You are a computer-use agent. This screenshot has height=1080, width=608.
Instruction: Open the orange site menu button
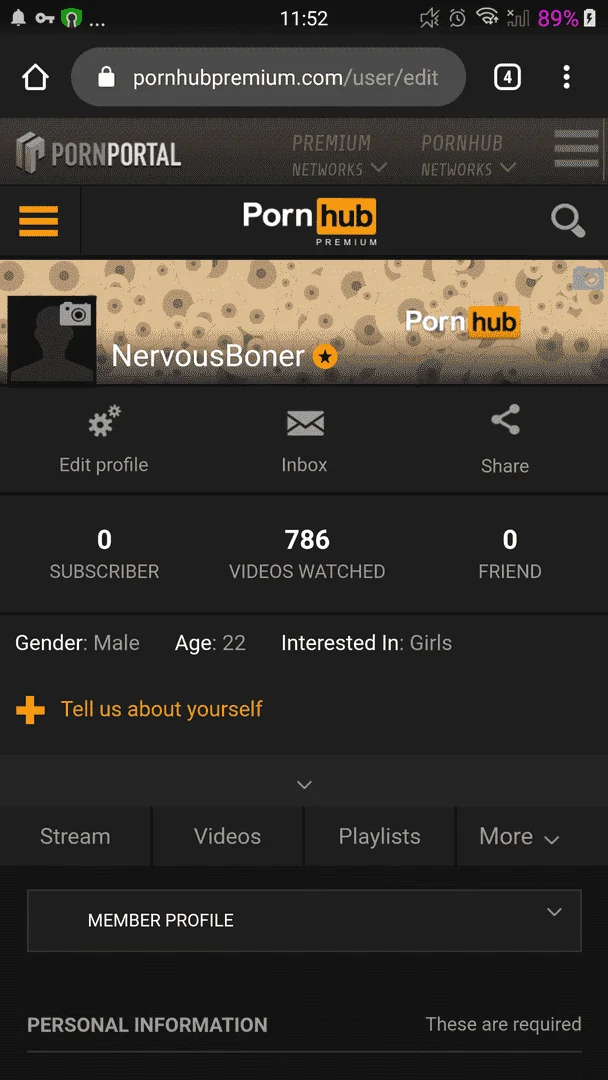39,221
